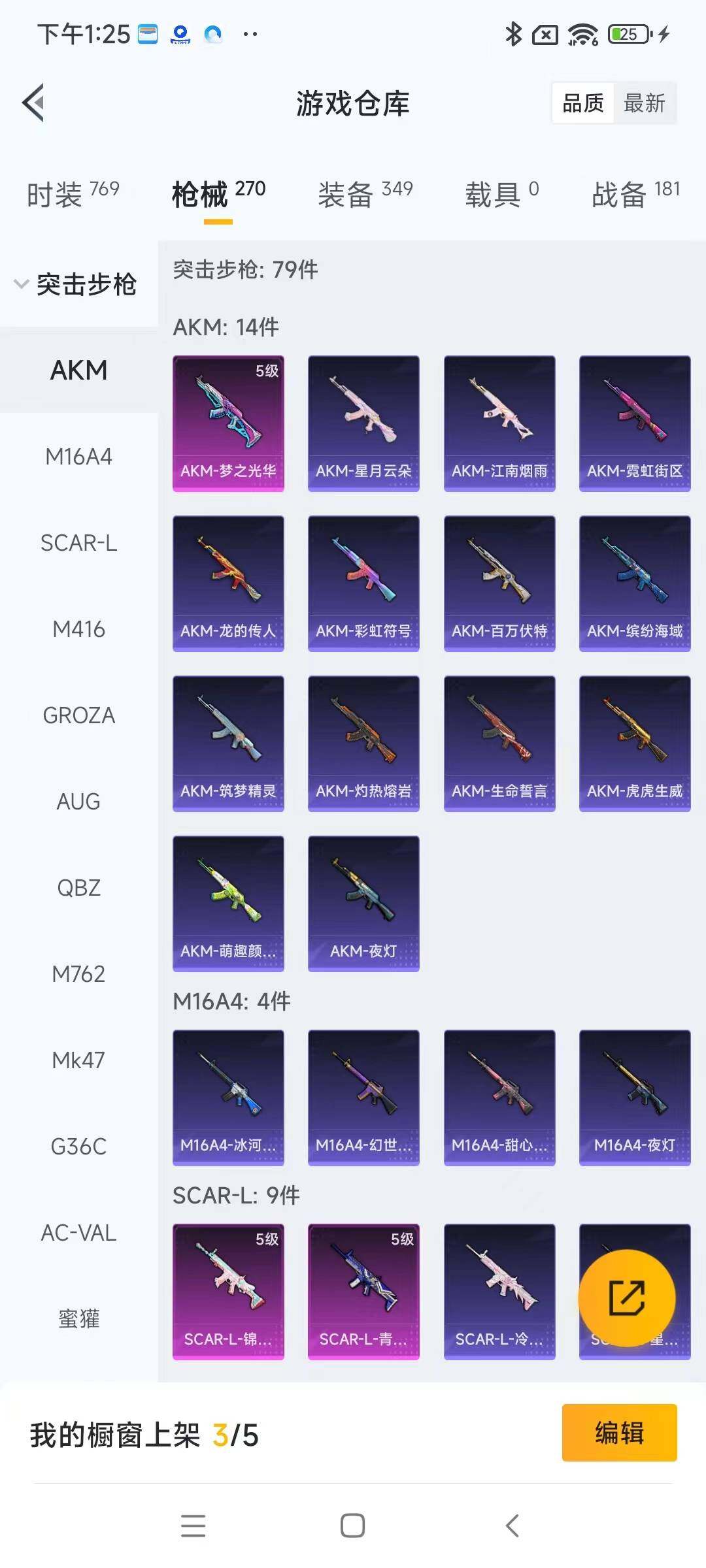Screen dimensions: 706x1568
Task: Select SCAR-L in the side list
Action: (x=78, y=543)
